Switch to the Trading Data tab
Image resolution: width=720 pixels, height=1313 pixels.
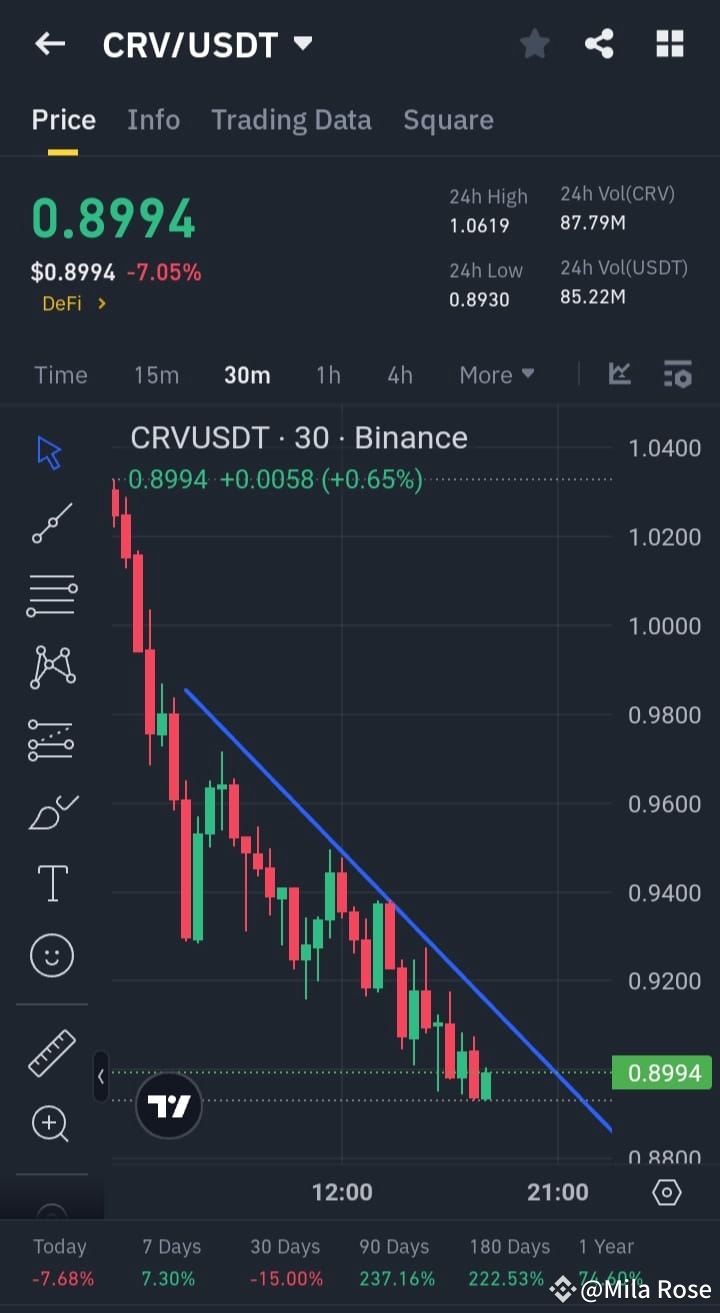pos(291,119)
